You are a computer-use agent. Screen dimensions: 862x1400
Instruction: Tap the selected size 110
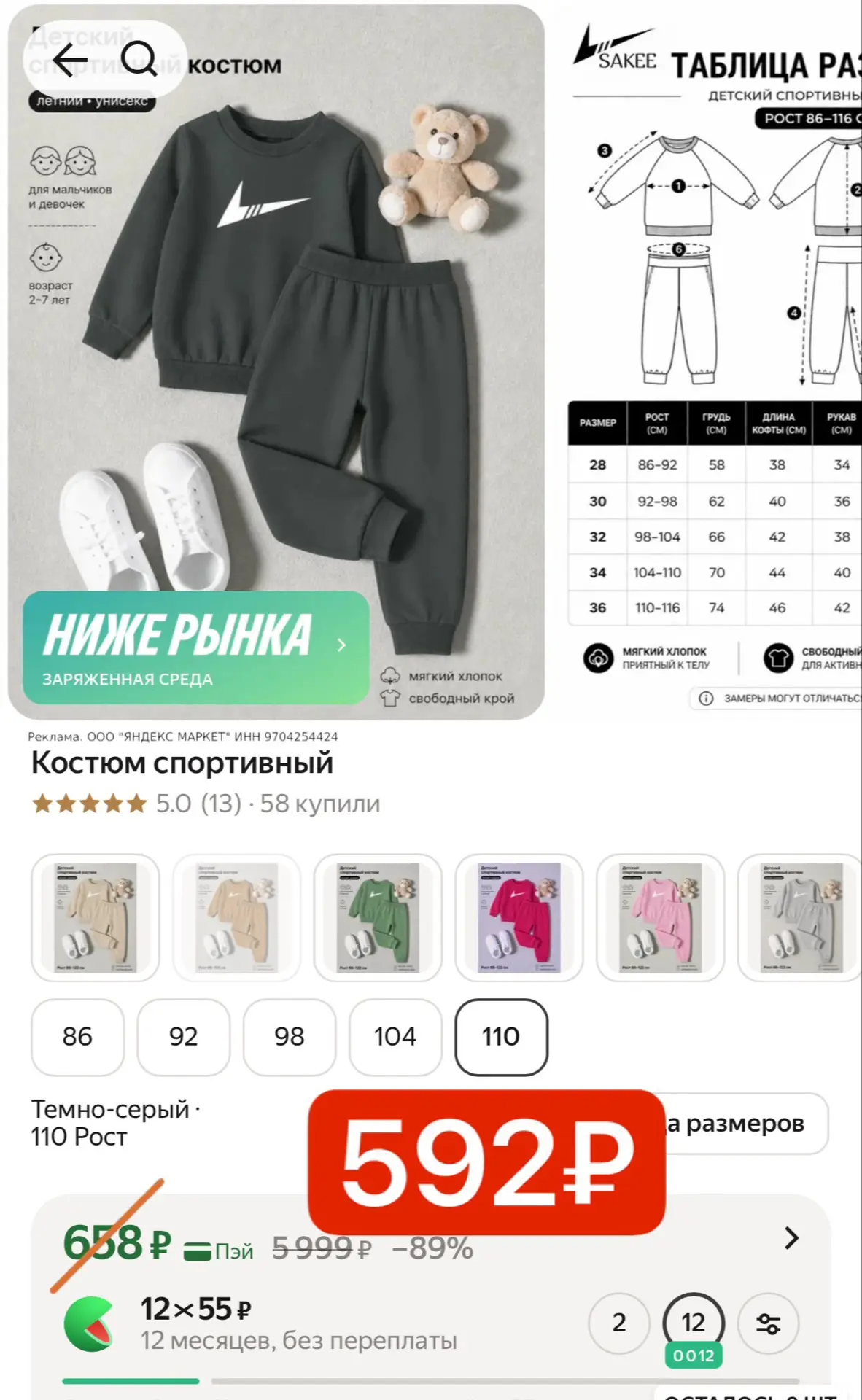(x=501, y=1037)
